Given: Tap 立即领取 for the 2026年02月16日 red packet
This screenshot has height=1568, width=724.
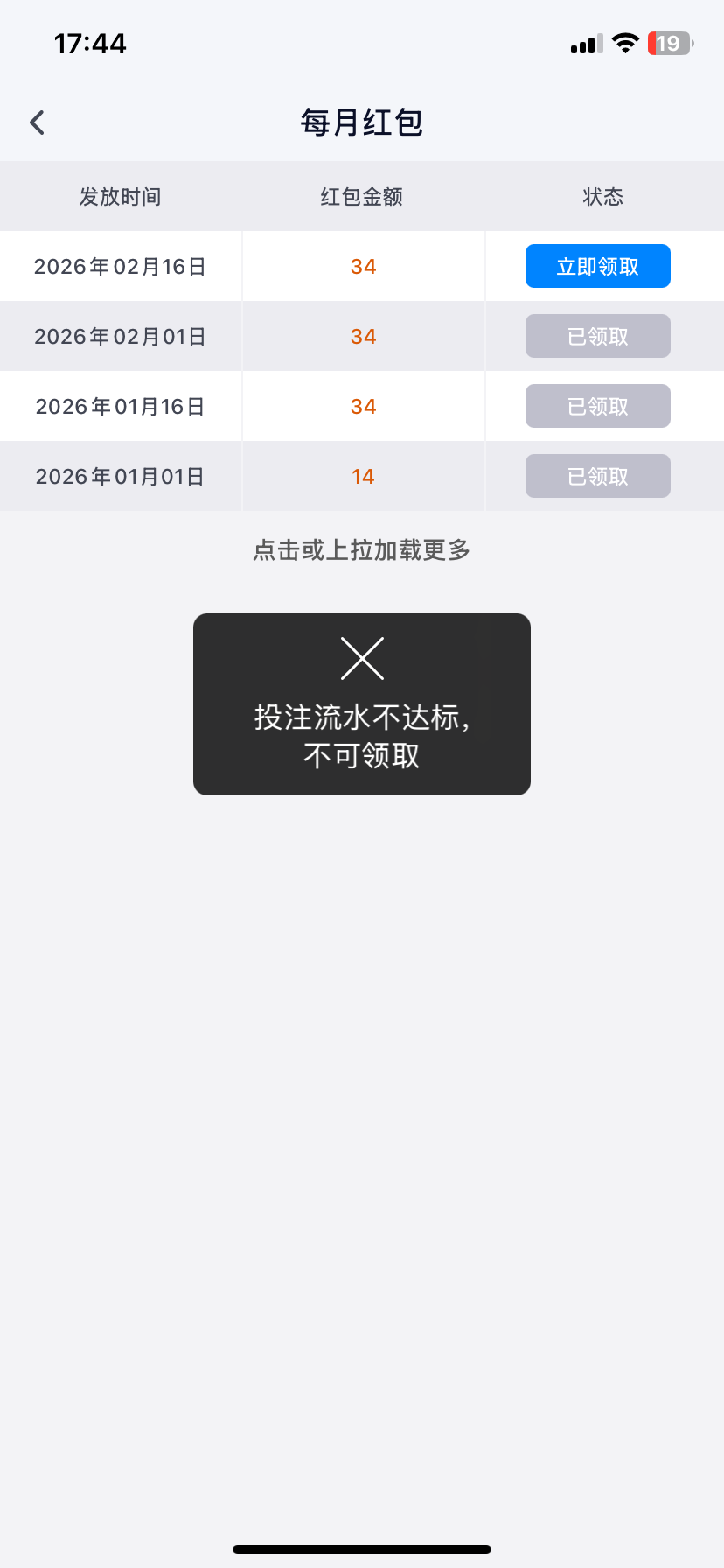Looking at the screenshot, I should [x=597, y=266].
